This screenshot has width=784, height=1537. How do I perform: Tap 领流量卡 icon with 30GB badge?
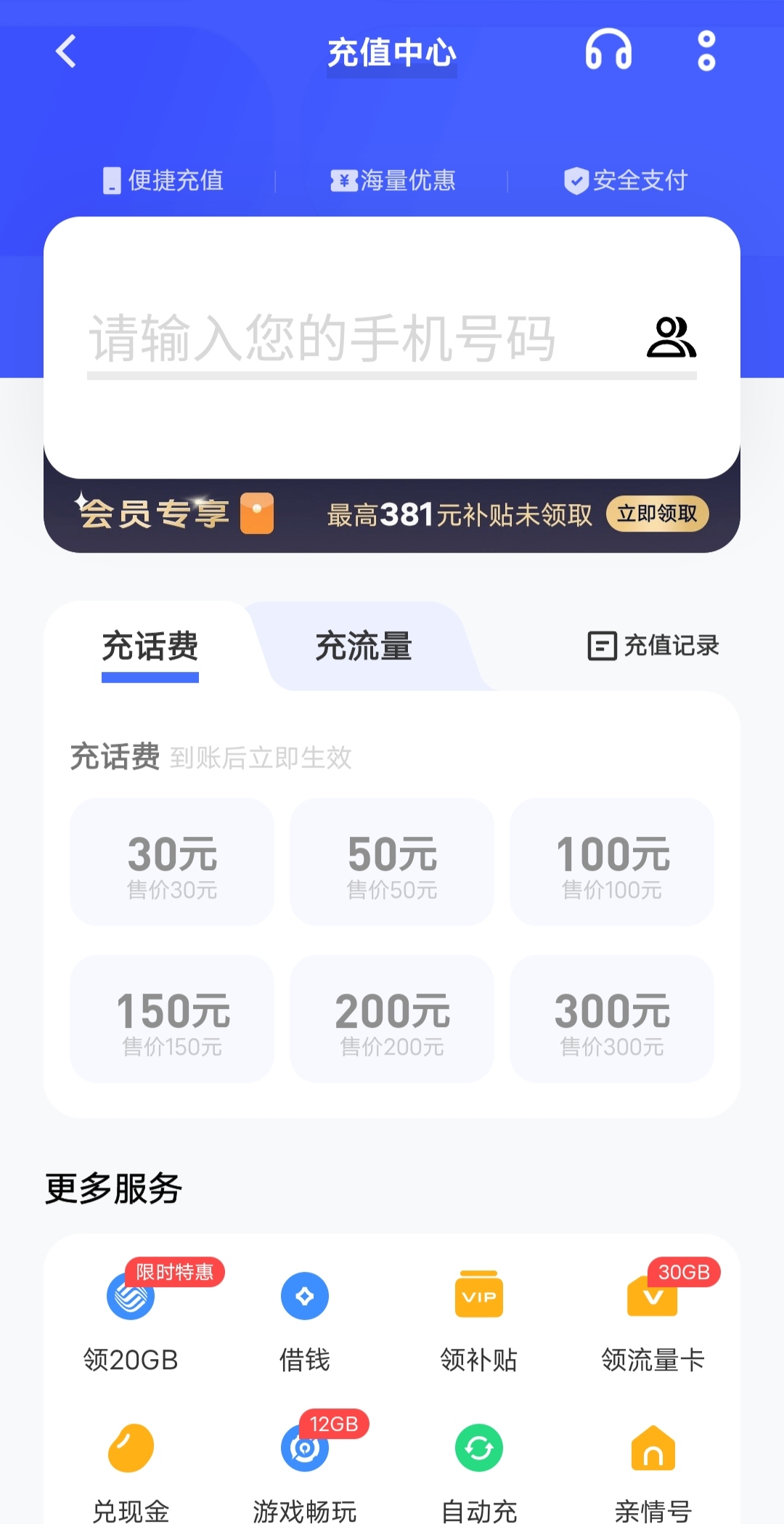click(652, 1297)
